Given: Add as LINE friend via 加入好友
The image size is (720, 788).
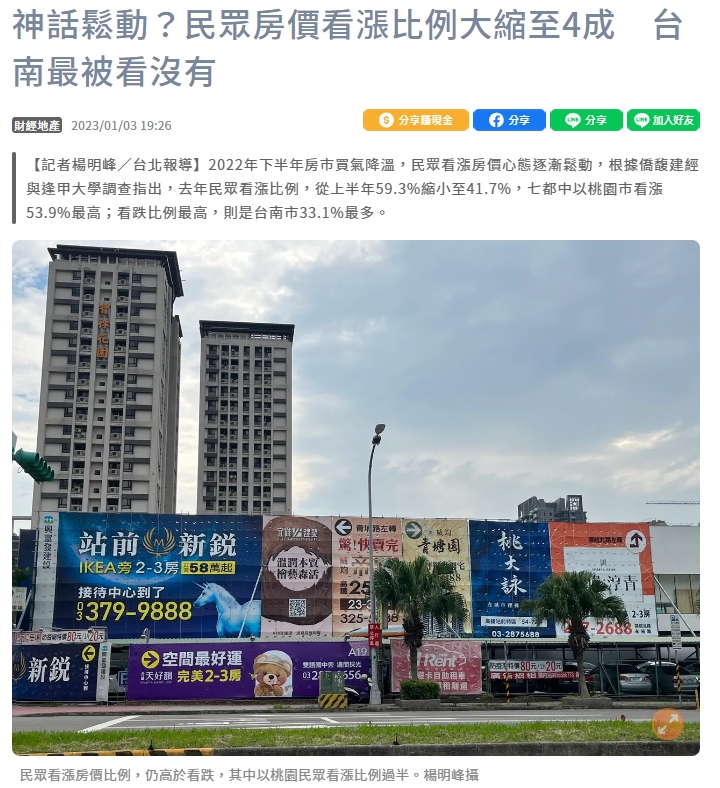Looking at the screenshot, I should click(x=663, y=120).
